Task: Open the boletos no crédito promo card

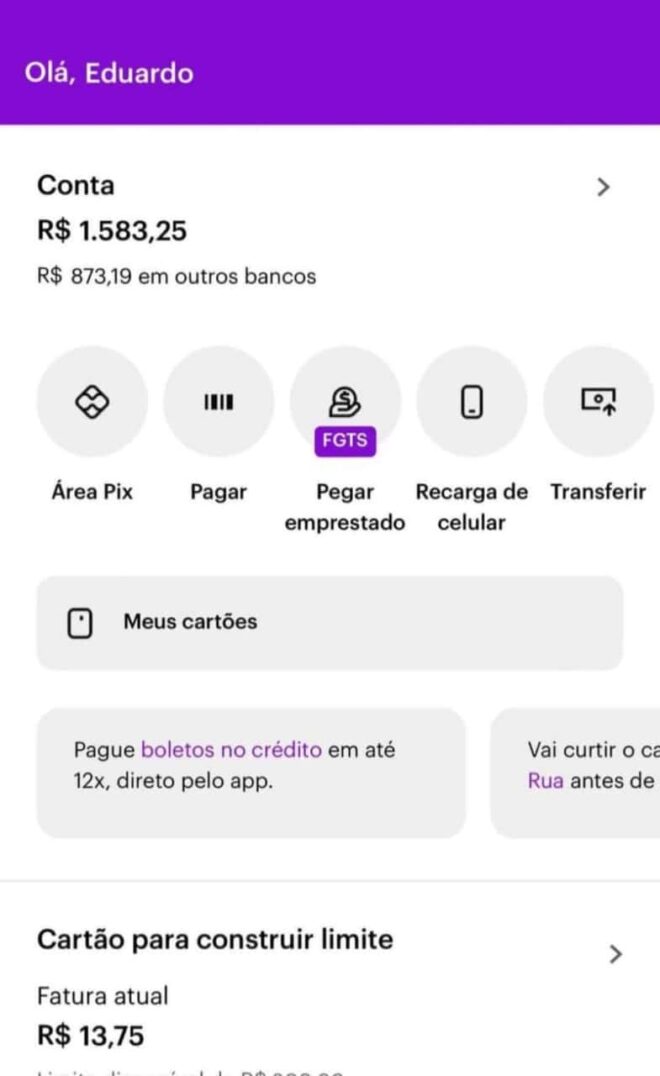Action: tap(251, 772)
